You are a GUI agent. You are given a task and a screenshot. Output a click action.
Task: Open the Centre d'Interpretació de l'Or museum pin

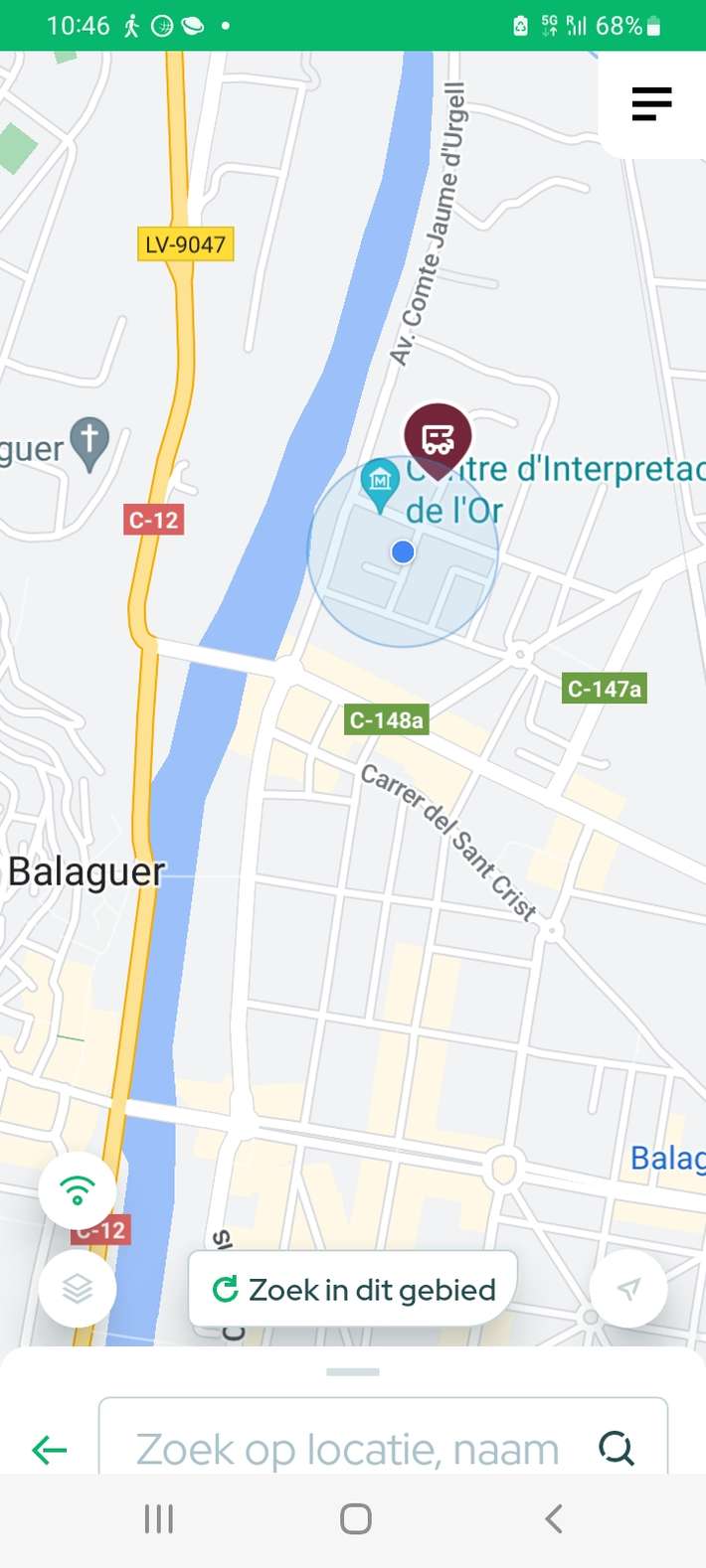pos(379,482)
